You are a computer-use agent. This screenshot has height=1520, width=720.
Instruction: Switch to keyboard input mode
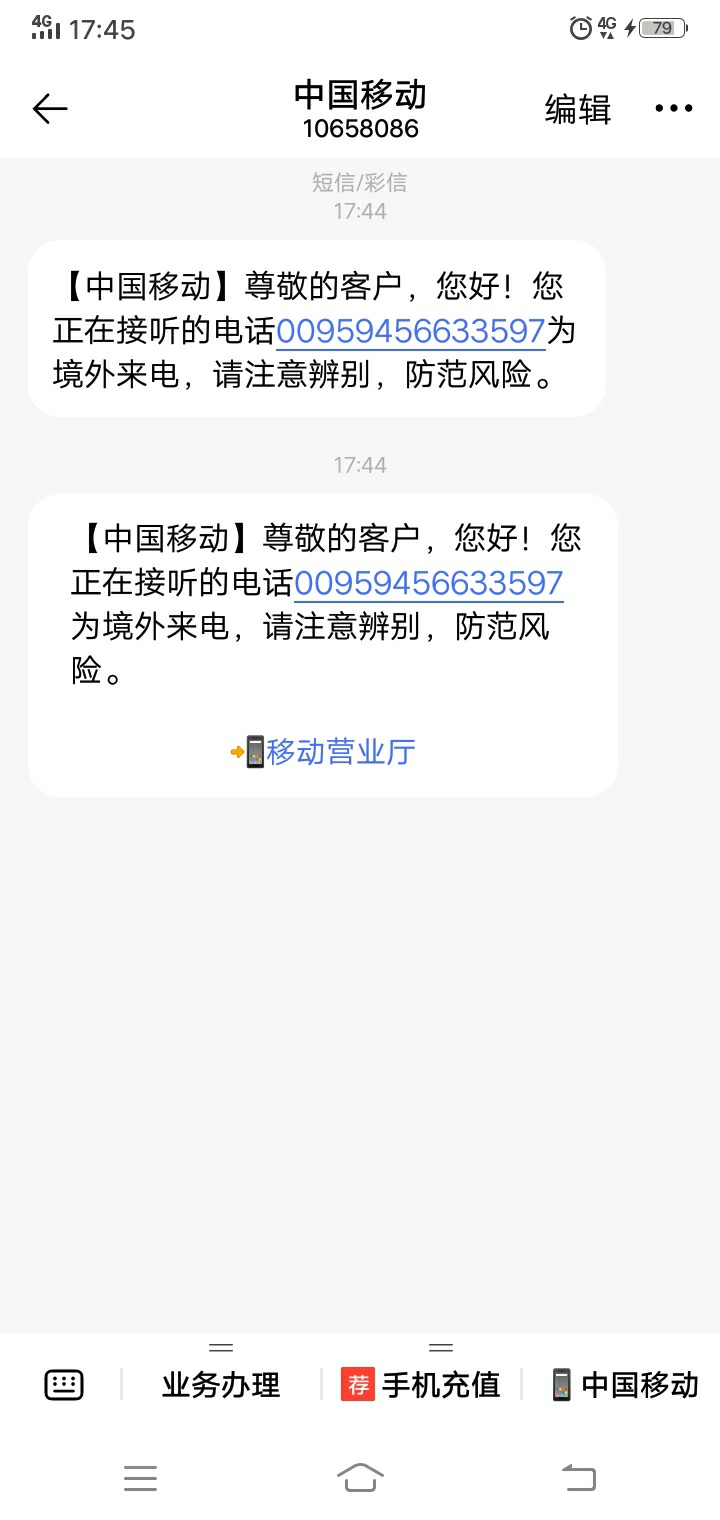pos(64,1385)
